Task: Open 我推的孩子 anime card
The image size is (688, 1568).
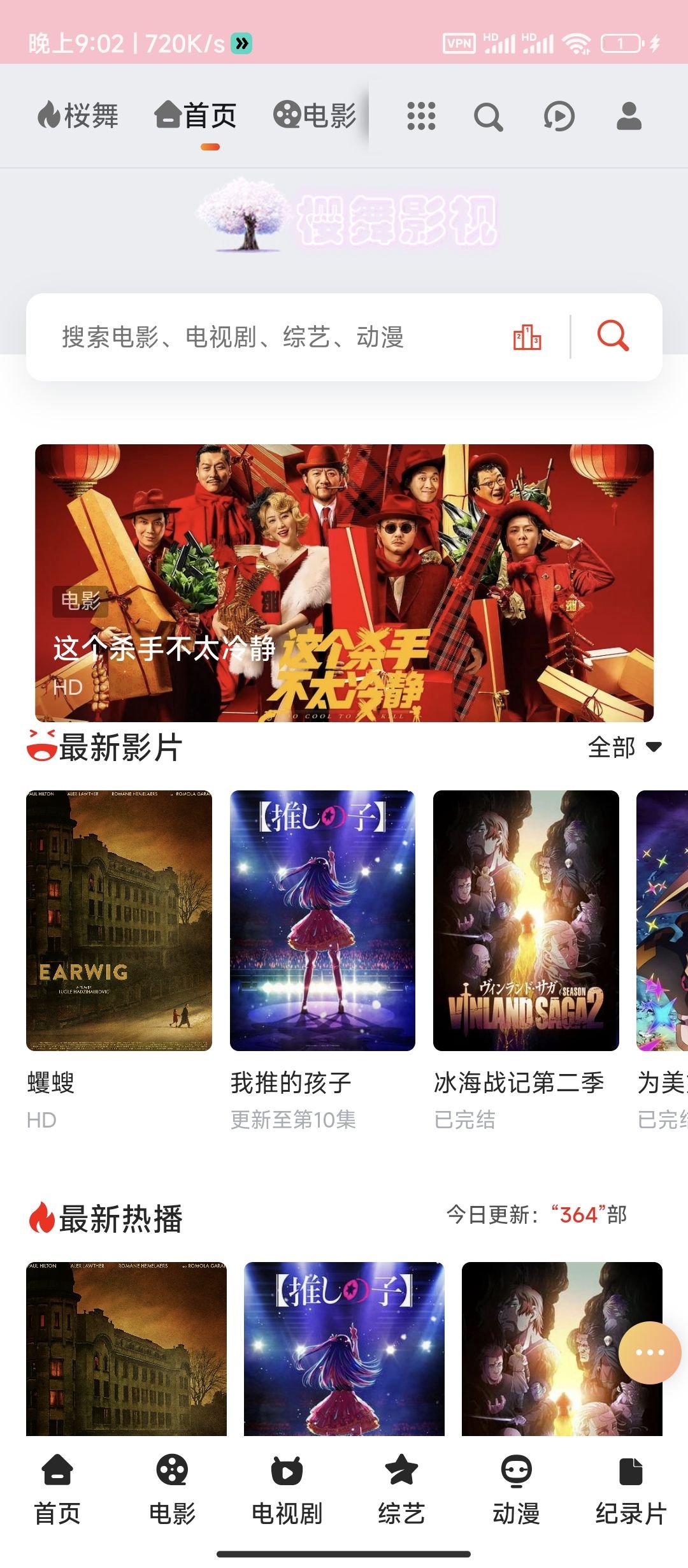Action: (322, 920)
